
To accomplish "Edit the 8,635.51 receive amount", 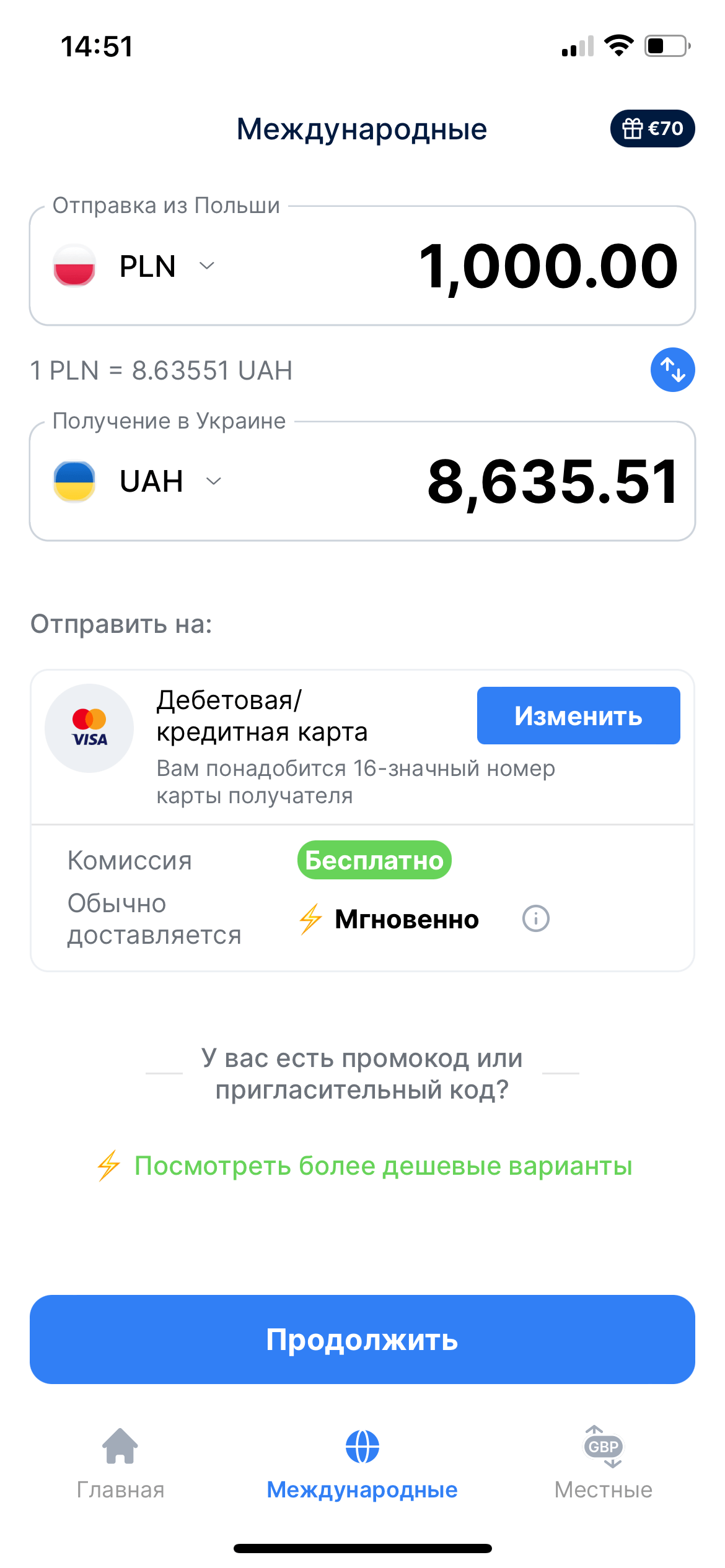I will point(552,481).
